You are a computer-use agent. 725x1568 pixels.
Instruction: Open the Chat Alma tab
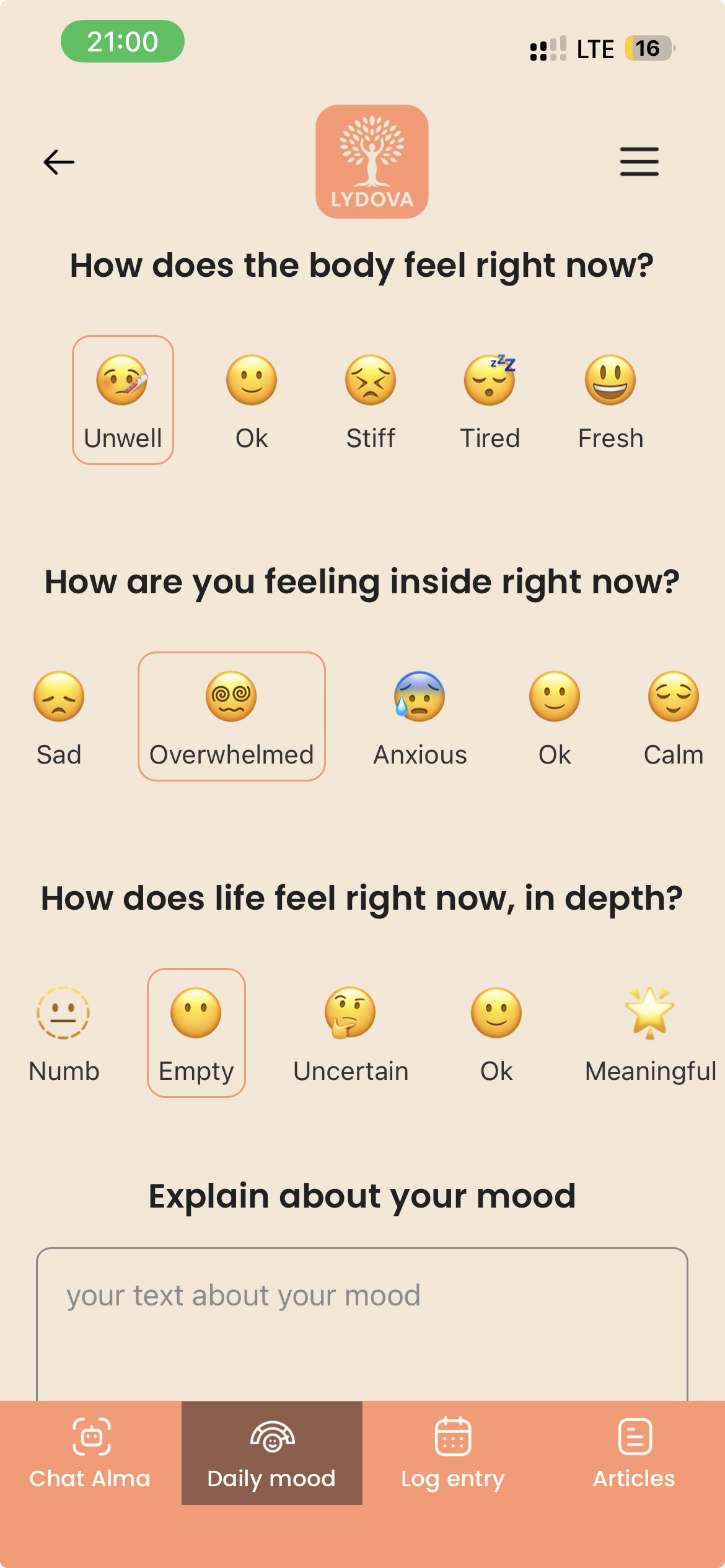(90, 1453)
